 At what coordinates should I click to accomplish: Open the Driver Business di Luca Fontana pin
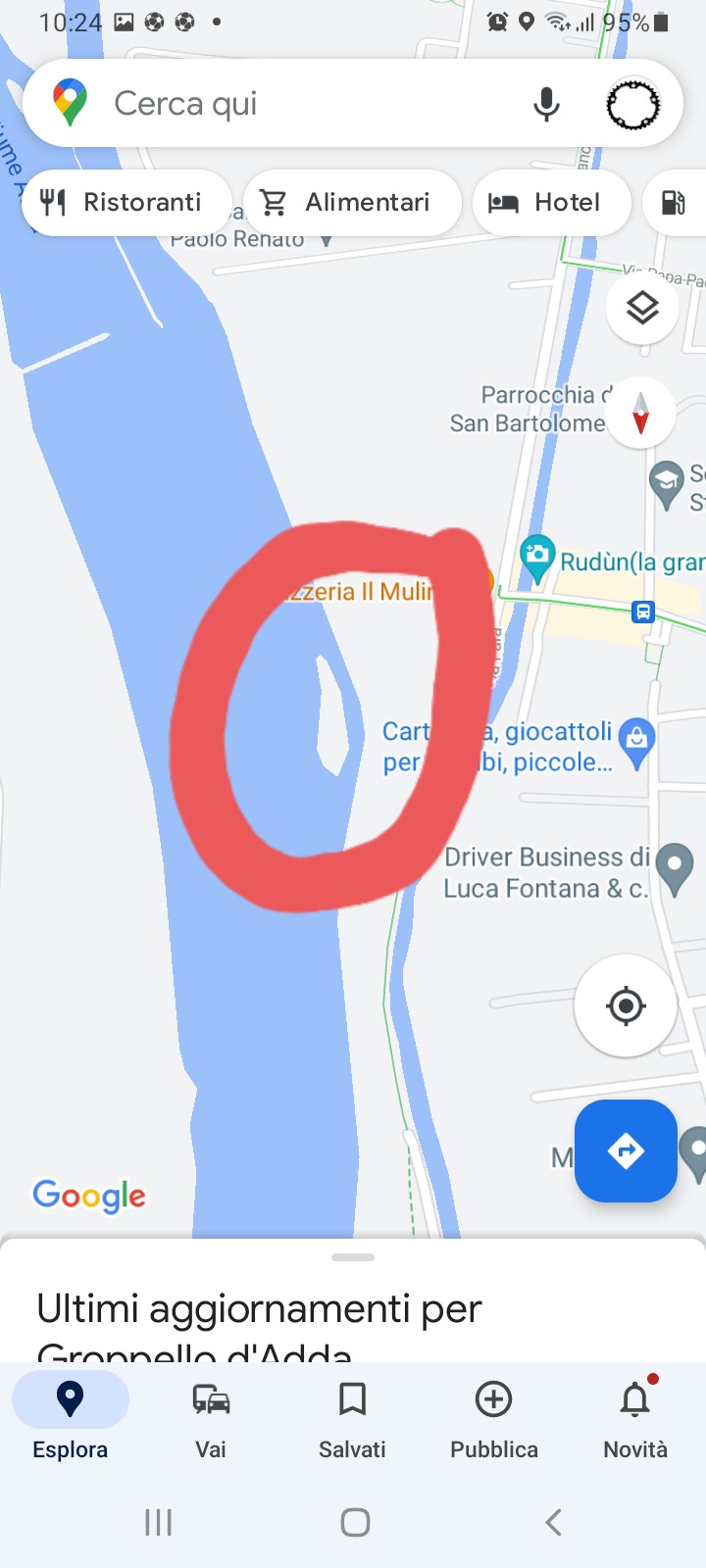[675, 868]
